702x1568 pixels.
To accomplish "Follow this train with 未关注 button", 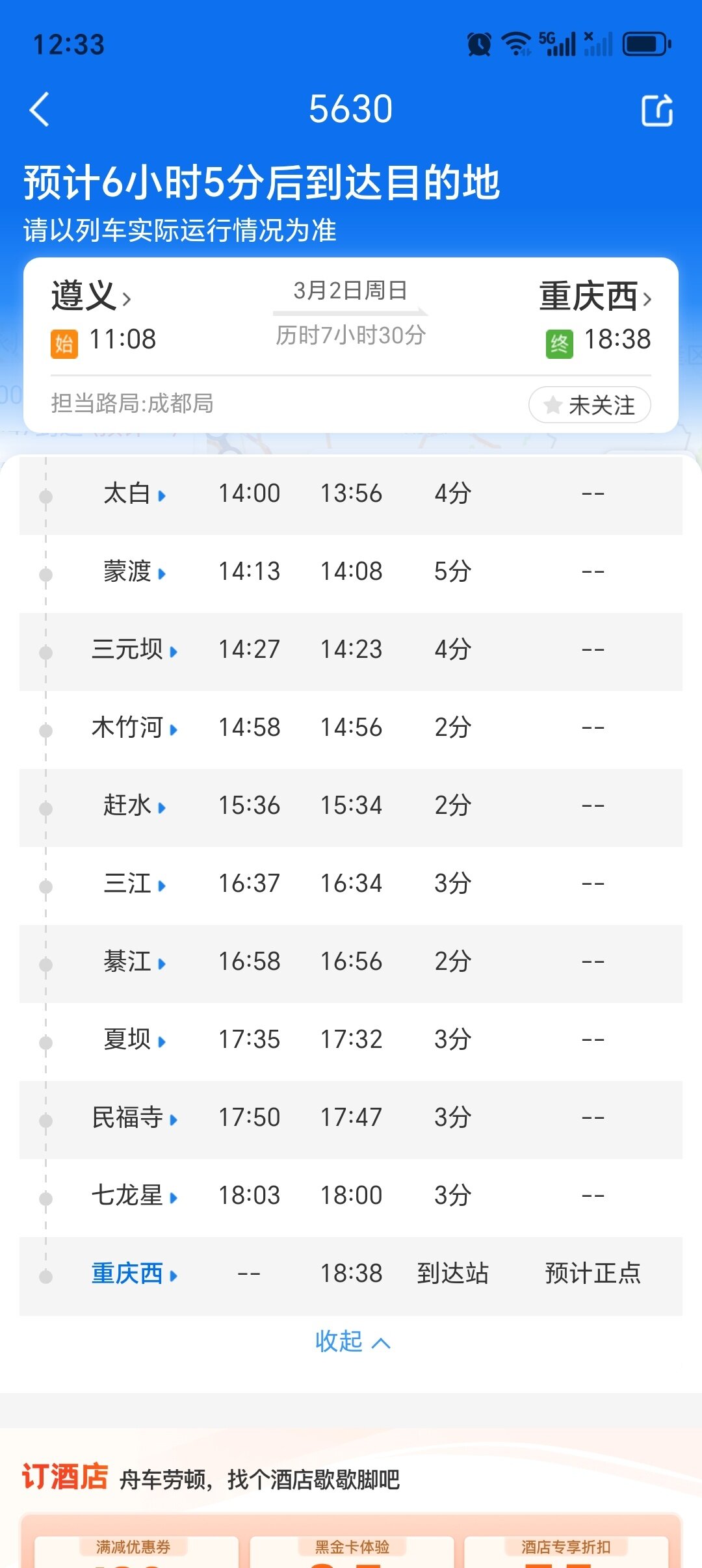I will point(590,405).
